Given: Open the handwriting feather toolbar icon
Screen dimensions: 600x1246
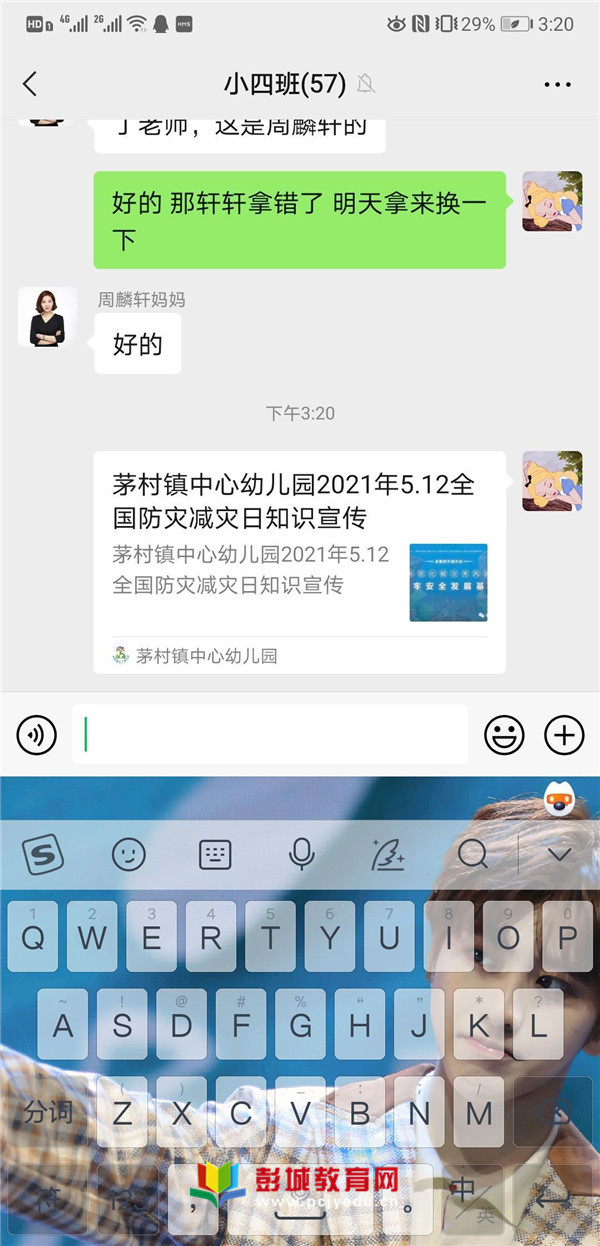Looking at the screenshot, I should (x=387, y=854).
